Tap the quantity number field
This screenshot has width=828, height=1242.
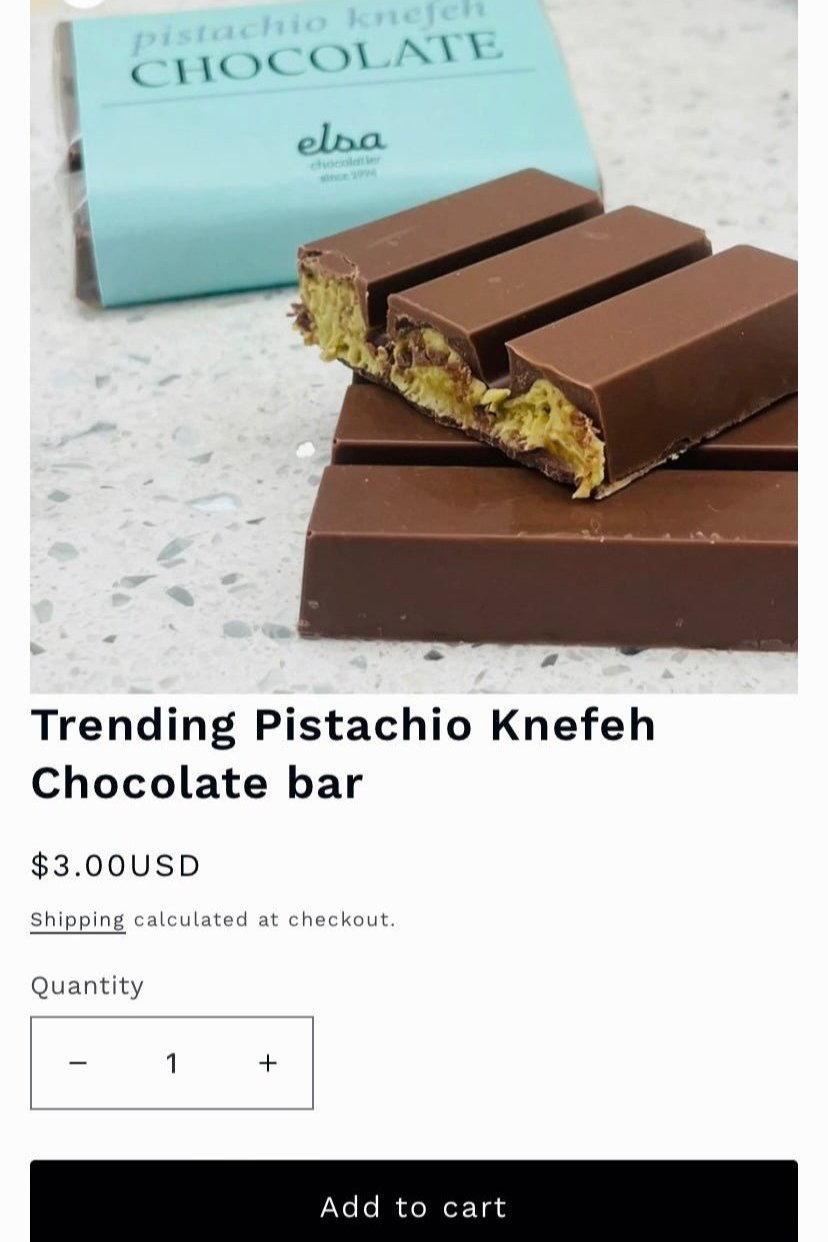pos(172,1063)
